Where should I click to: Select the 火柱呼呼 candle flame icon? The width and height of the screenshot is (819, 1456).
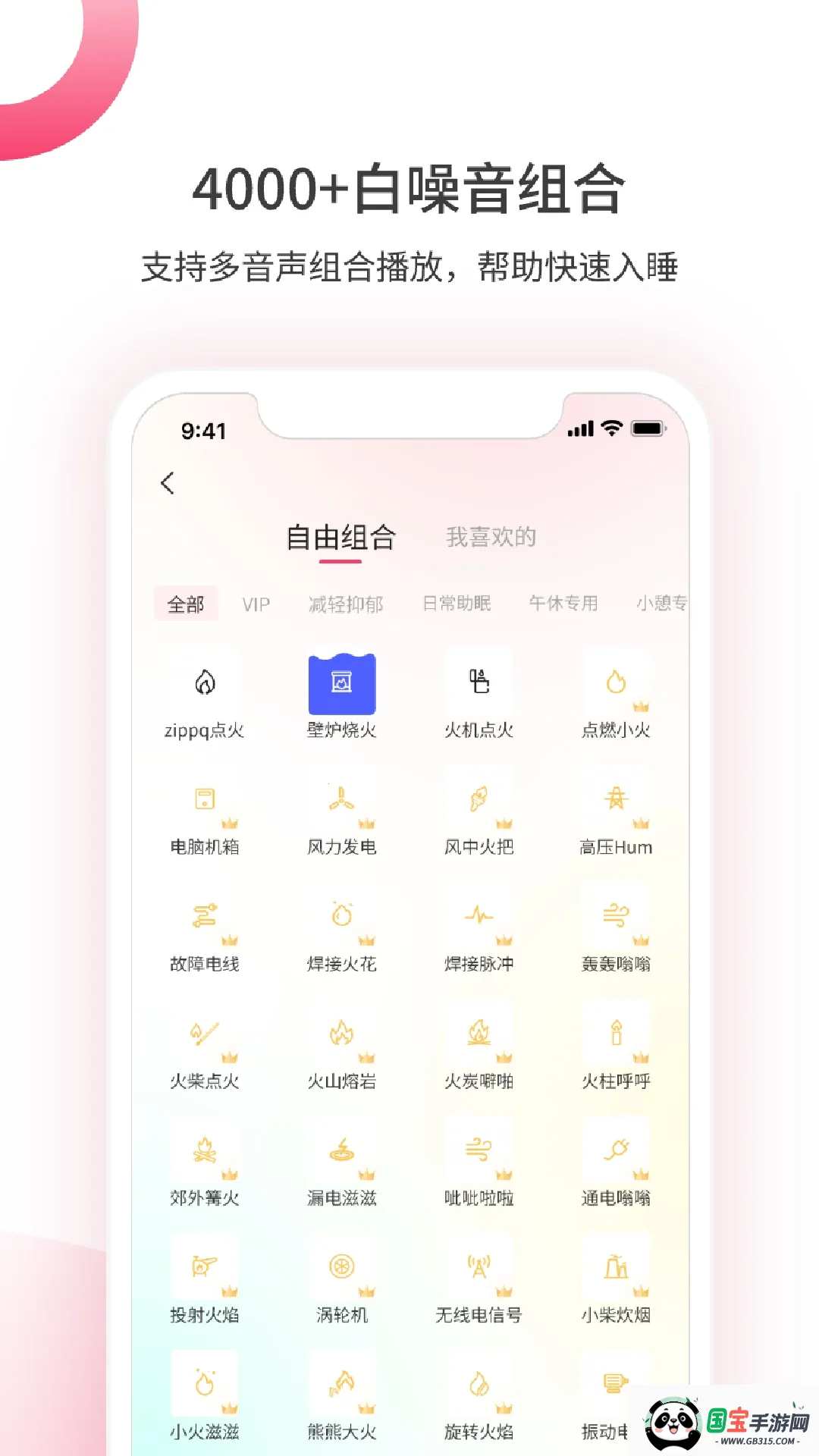(x=616, y=1036)
